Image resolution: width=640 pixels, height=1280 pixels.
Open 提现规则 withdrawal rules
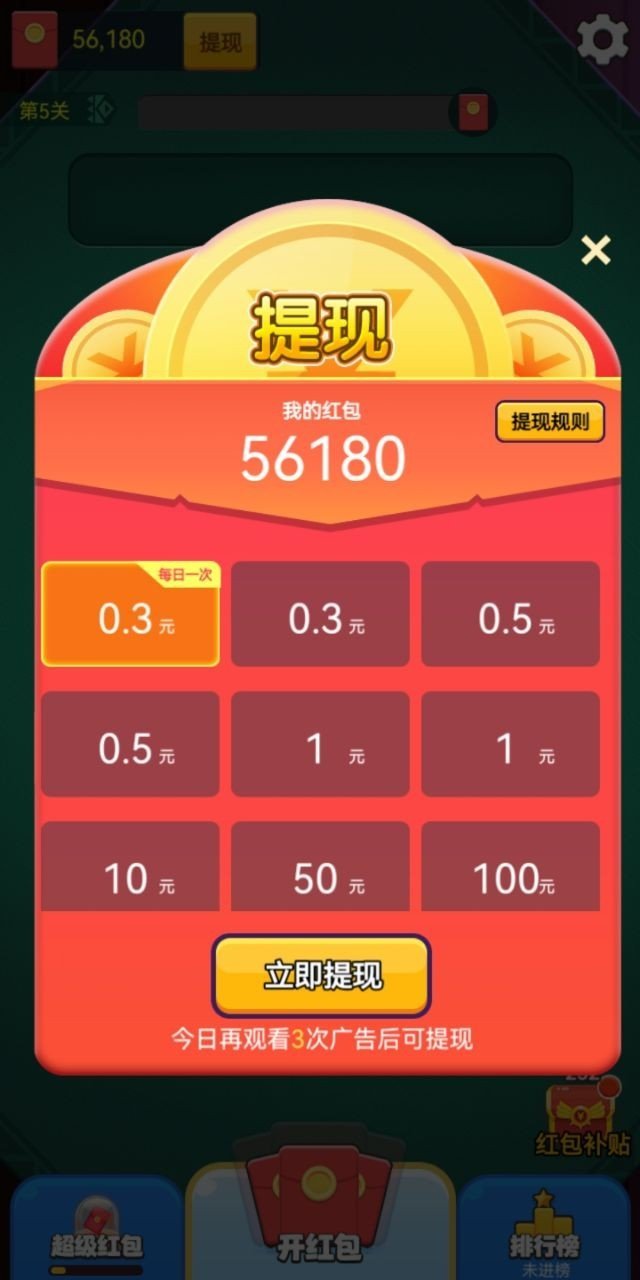pyautogui.click(x=550, y=422)
